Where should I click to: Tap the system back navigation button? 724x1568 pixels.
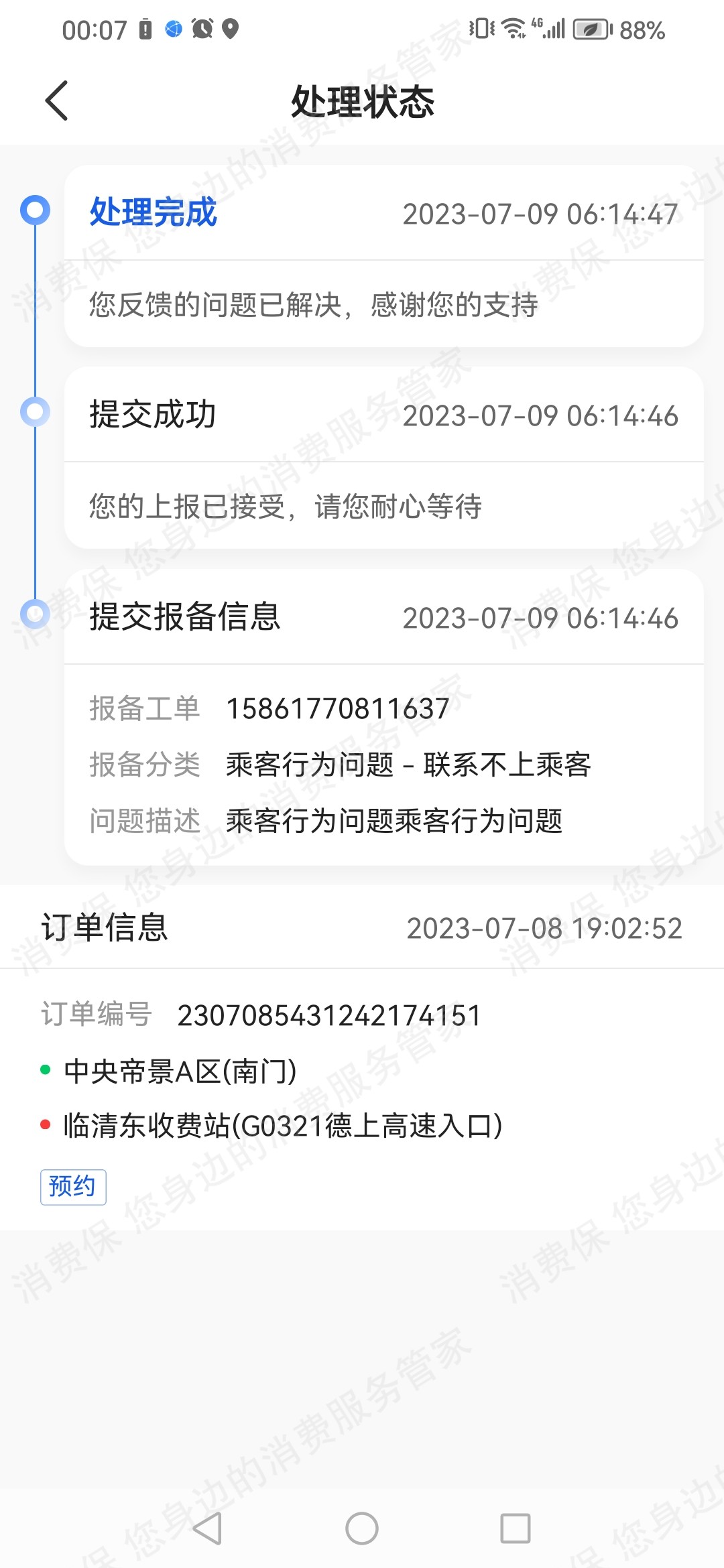click(207, 1528)
